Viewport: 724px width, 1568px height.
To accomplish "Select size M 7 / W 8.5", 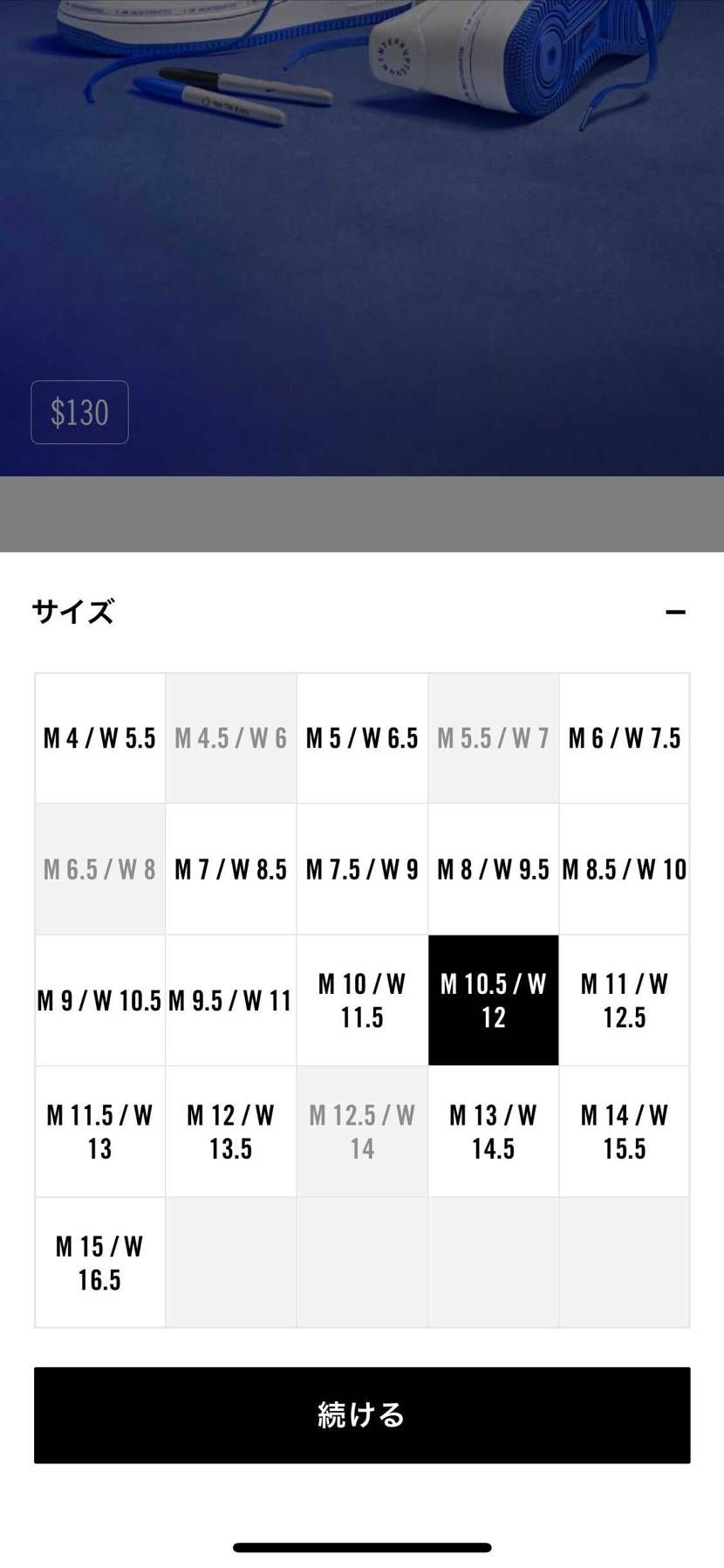I will coord(231,869).
